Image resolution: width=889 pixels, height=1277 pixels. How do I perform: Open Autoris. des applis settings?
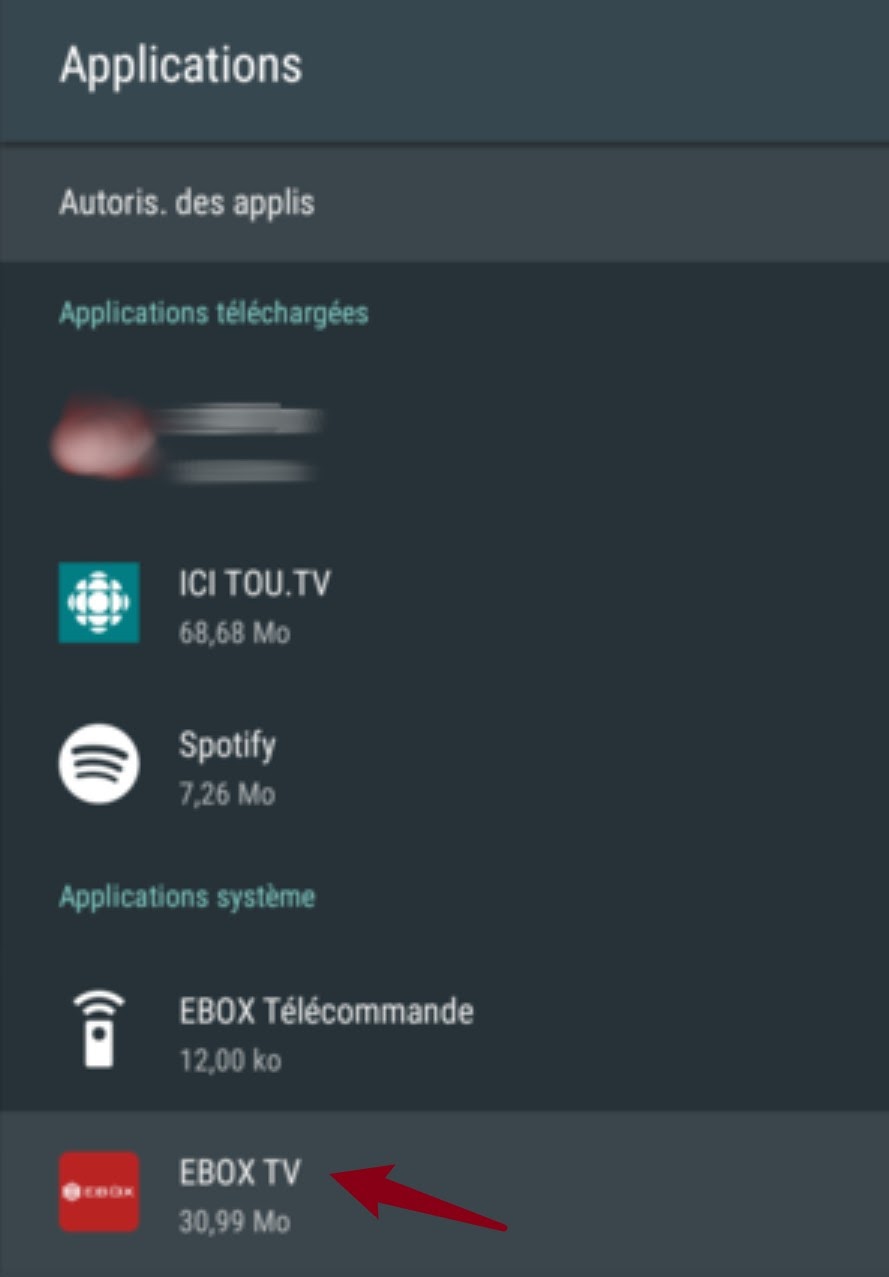tap(187, 203)
